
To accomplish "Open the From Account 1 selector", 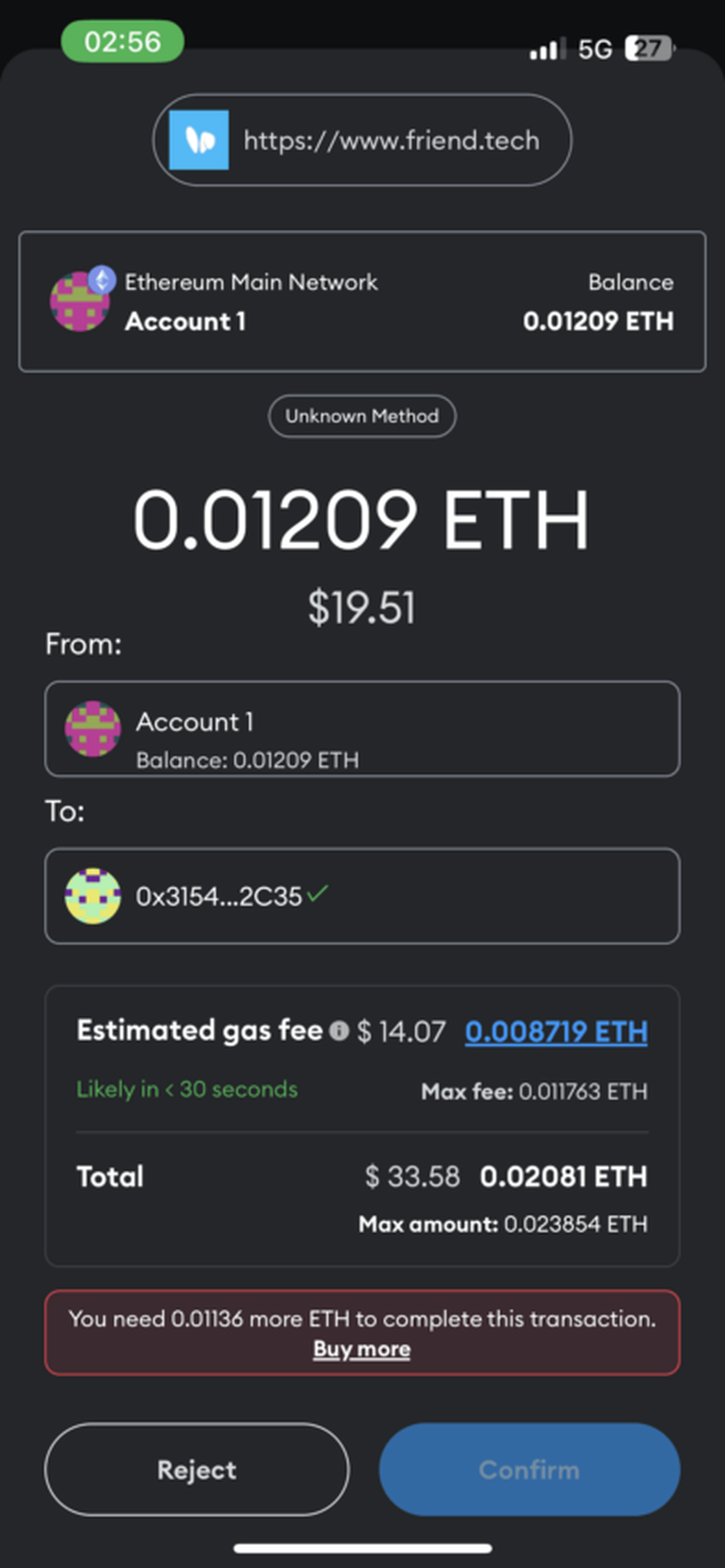I will point(362,729).
